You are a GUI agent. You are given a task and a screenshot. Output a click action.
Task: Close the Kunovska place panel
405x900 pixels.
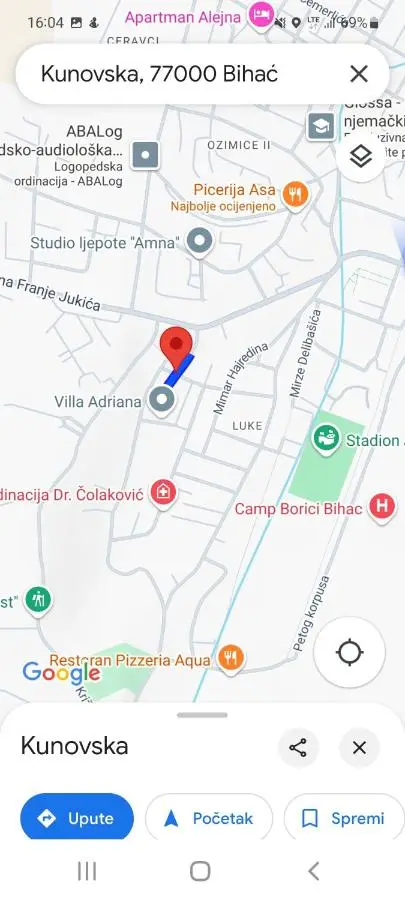click(x=359, y=747)
